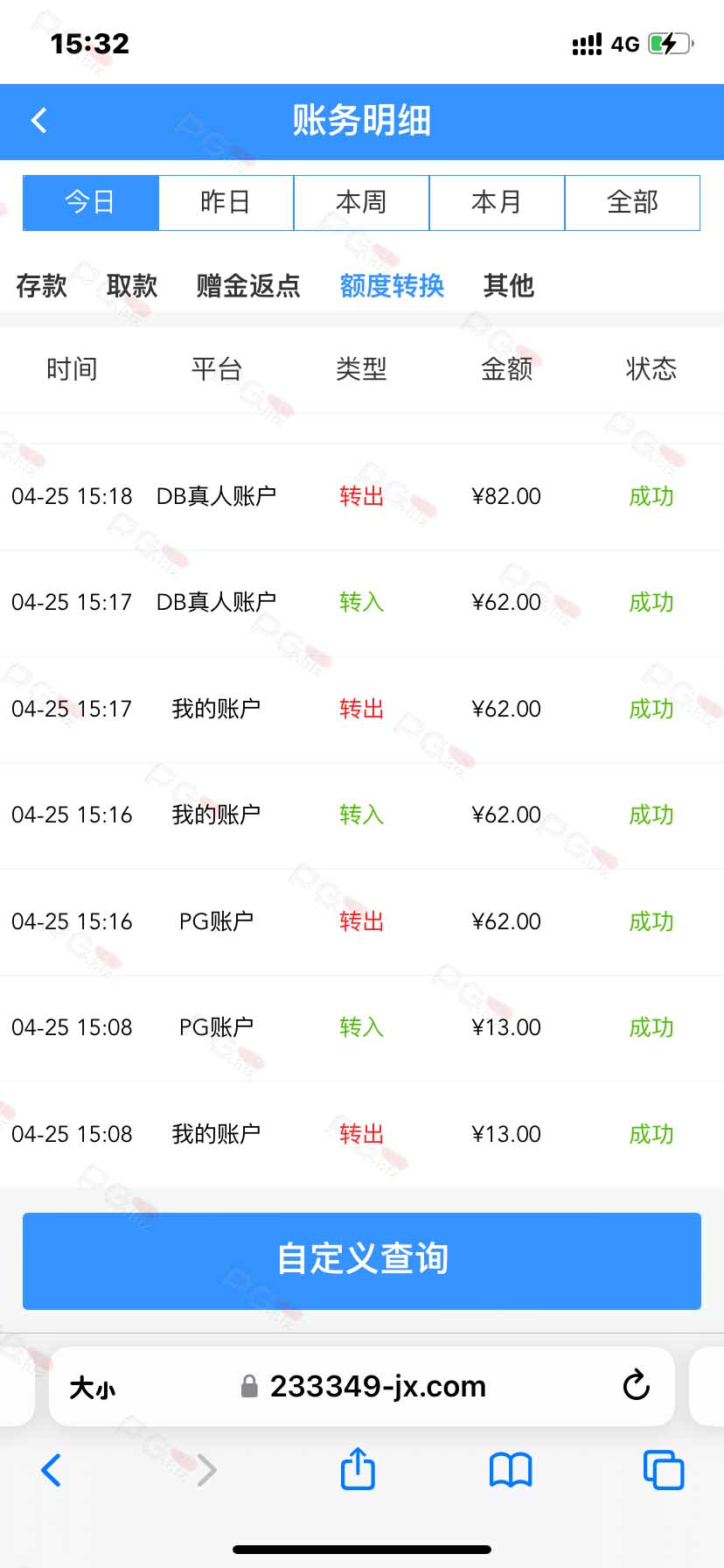Switch to the 取款 category
Screen dimensions: 724x1568
click(132, 285)
